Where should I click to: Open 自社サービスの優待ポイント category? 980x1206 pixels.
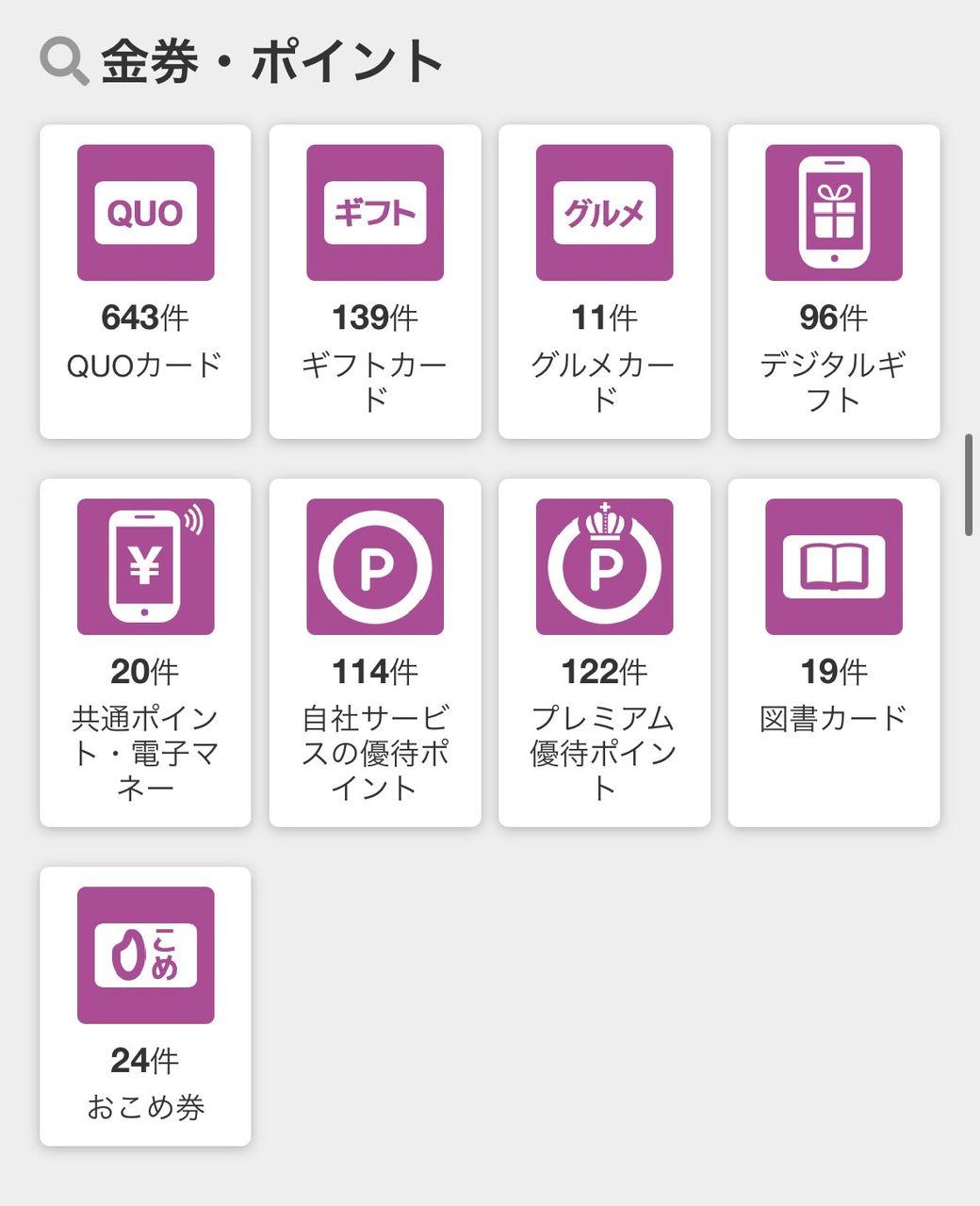coord(375,652)
